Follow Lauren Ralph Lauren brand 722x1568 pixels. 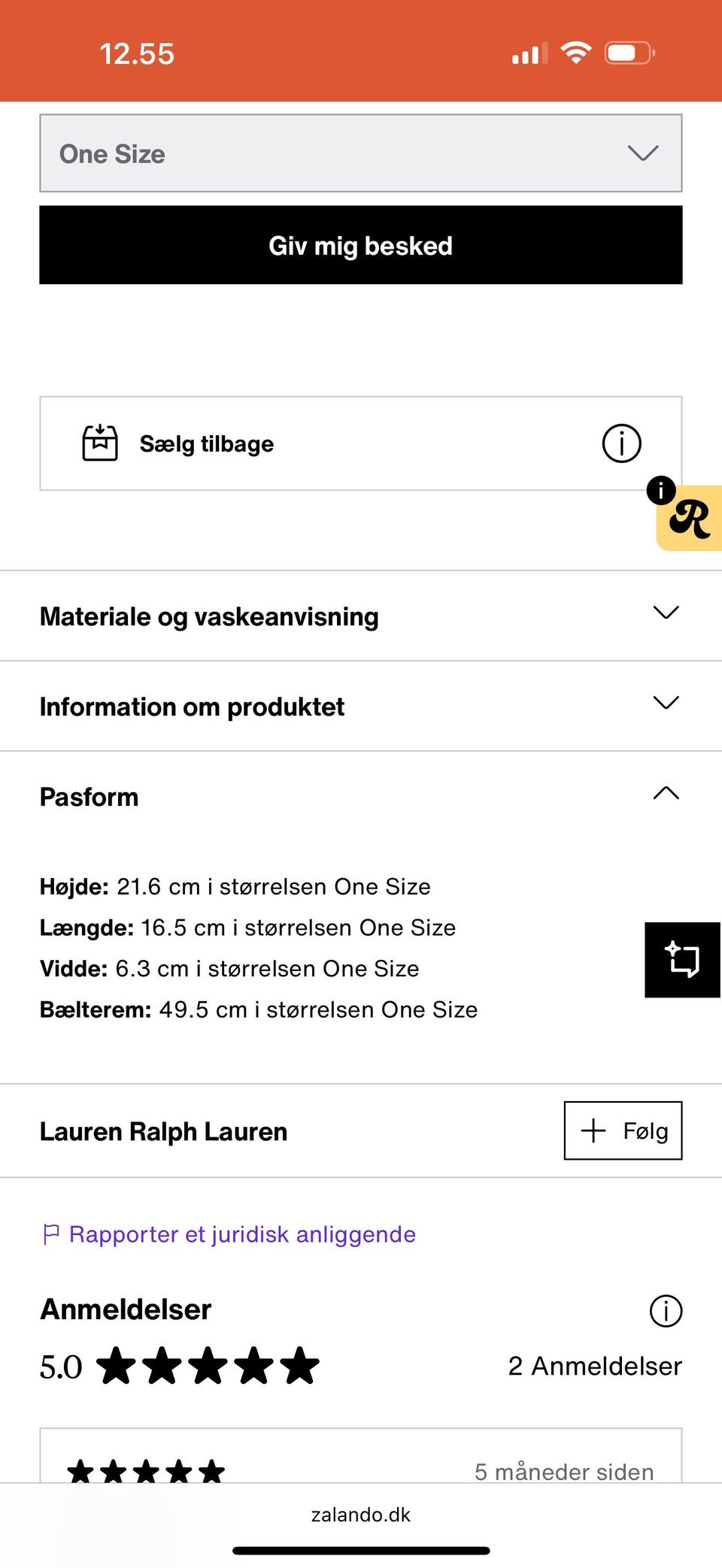click(623, 1131)
